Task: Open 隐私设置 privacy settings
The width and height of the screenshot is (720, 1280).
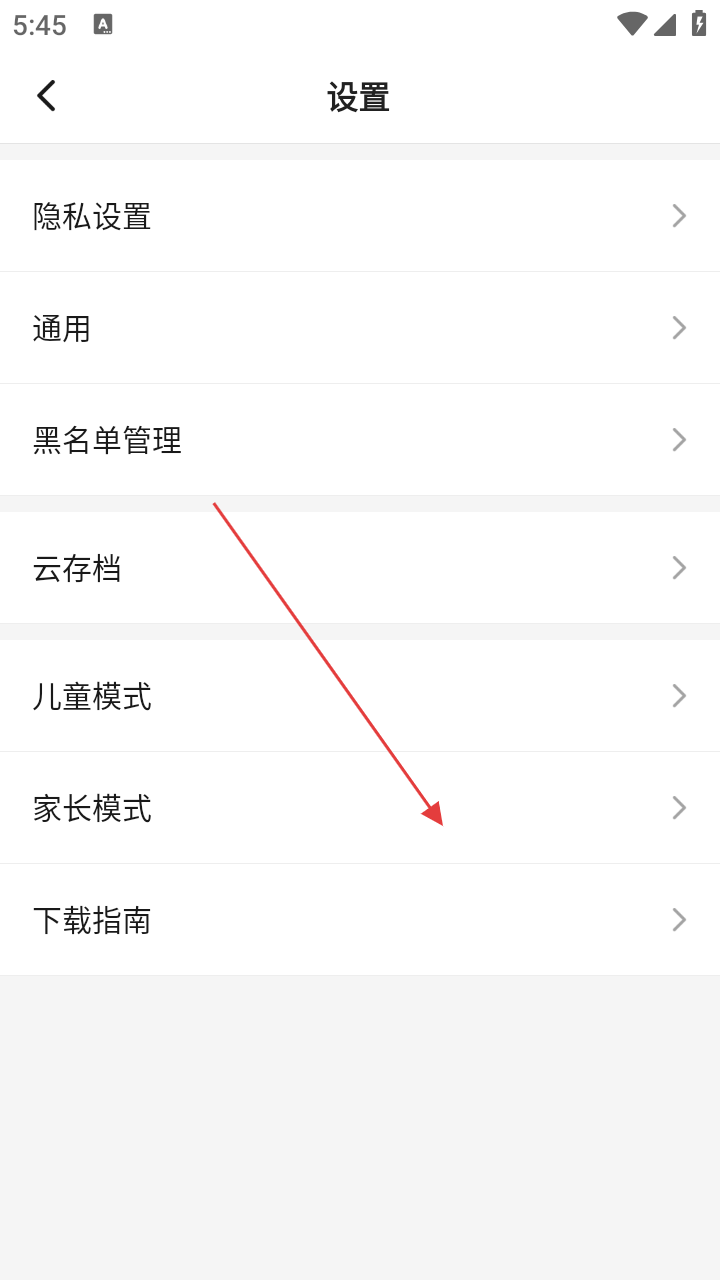Action: (360, 216)
